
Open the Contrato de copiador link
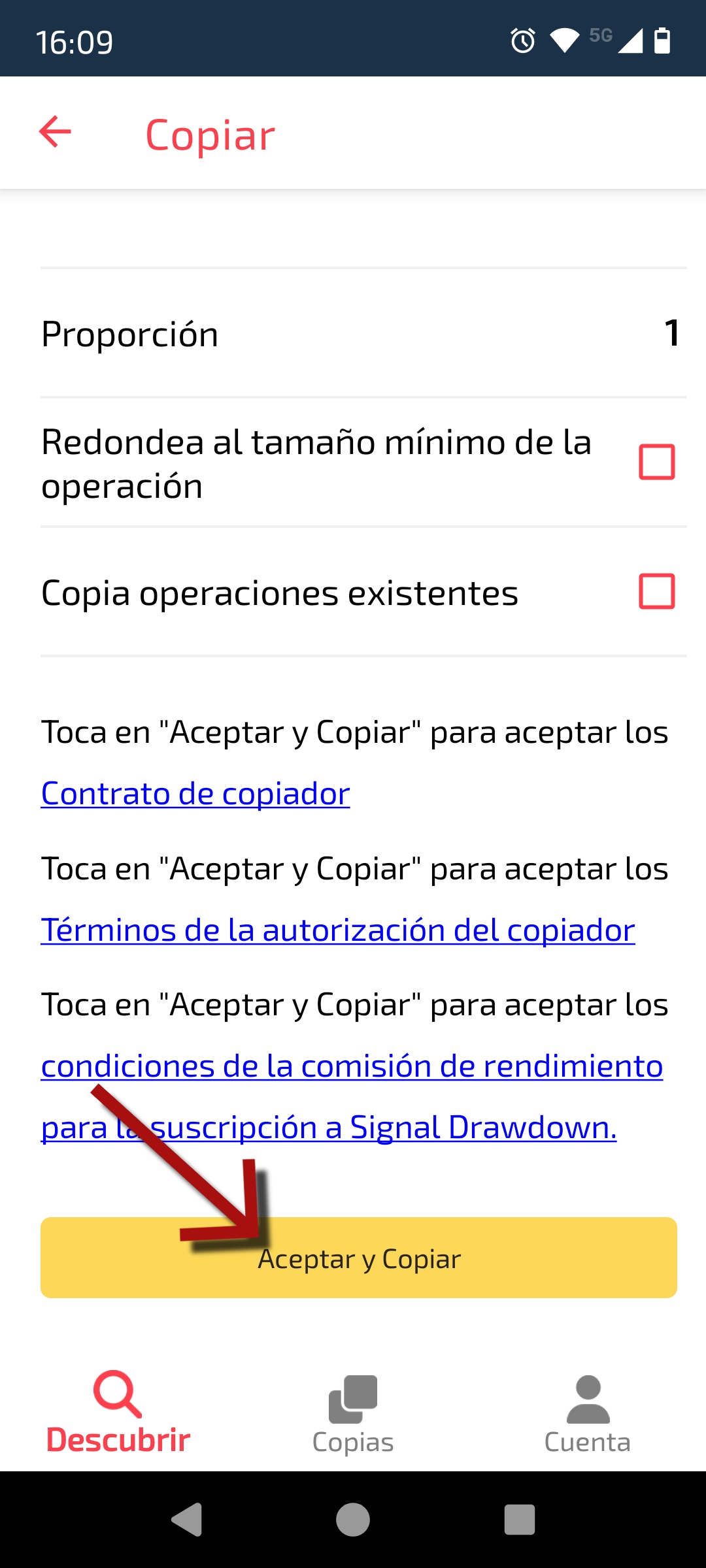(195, 792)
